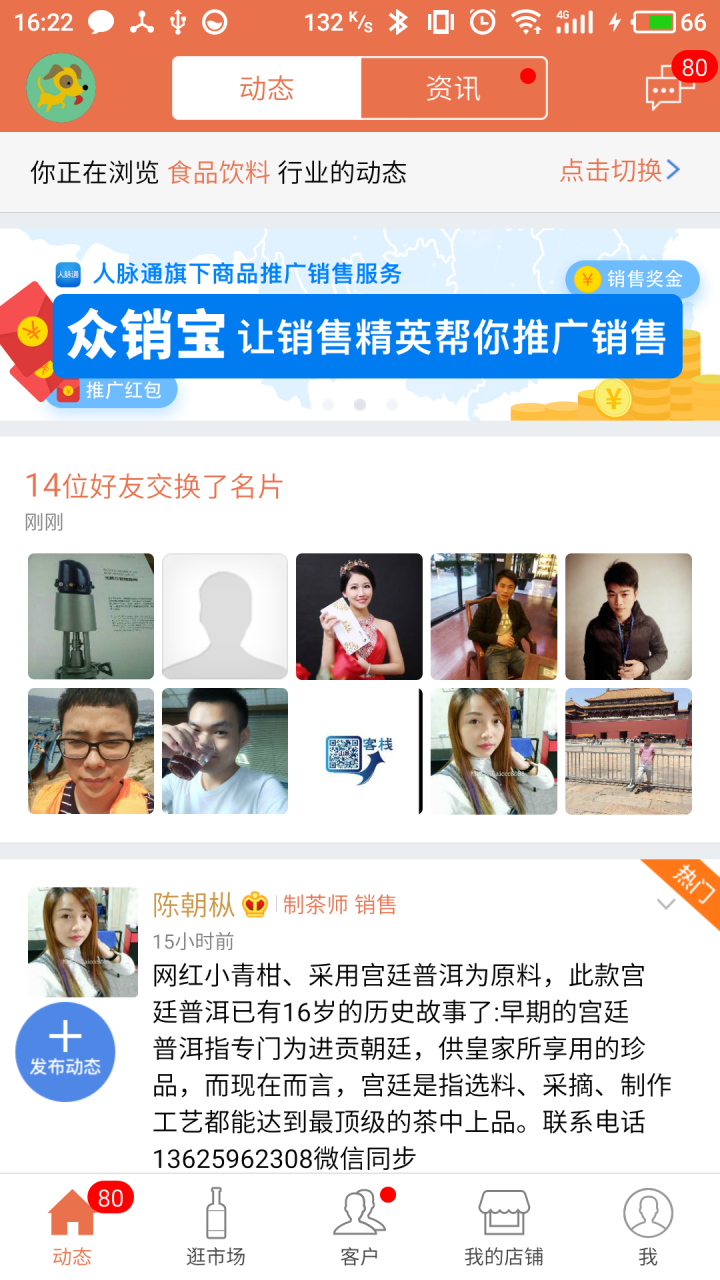Viewport: 720px width, 1280px height.
Task: Open the dog profile avatar
Action: (x=61, y=88)
